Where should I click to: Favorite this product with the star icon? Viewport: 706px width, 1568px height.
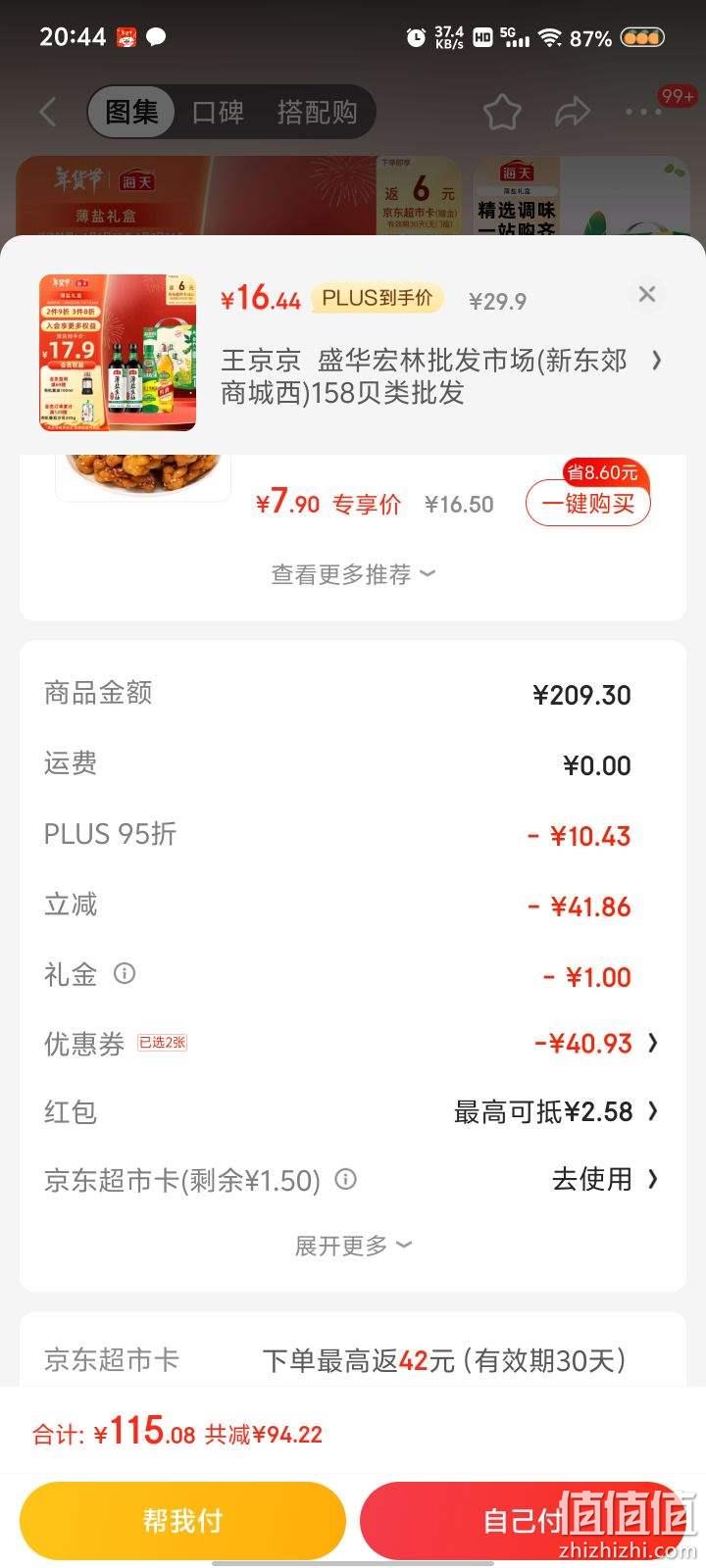pyautogui.click(x=501, y=112)
